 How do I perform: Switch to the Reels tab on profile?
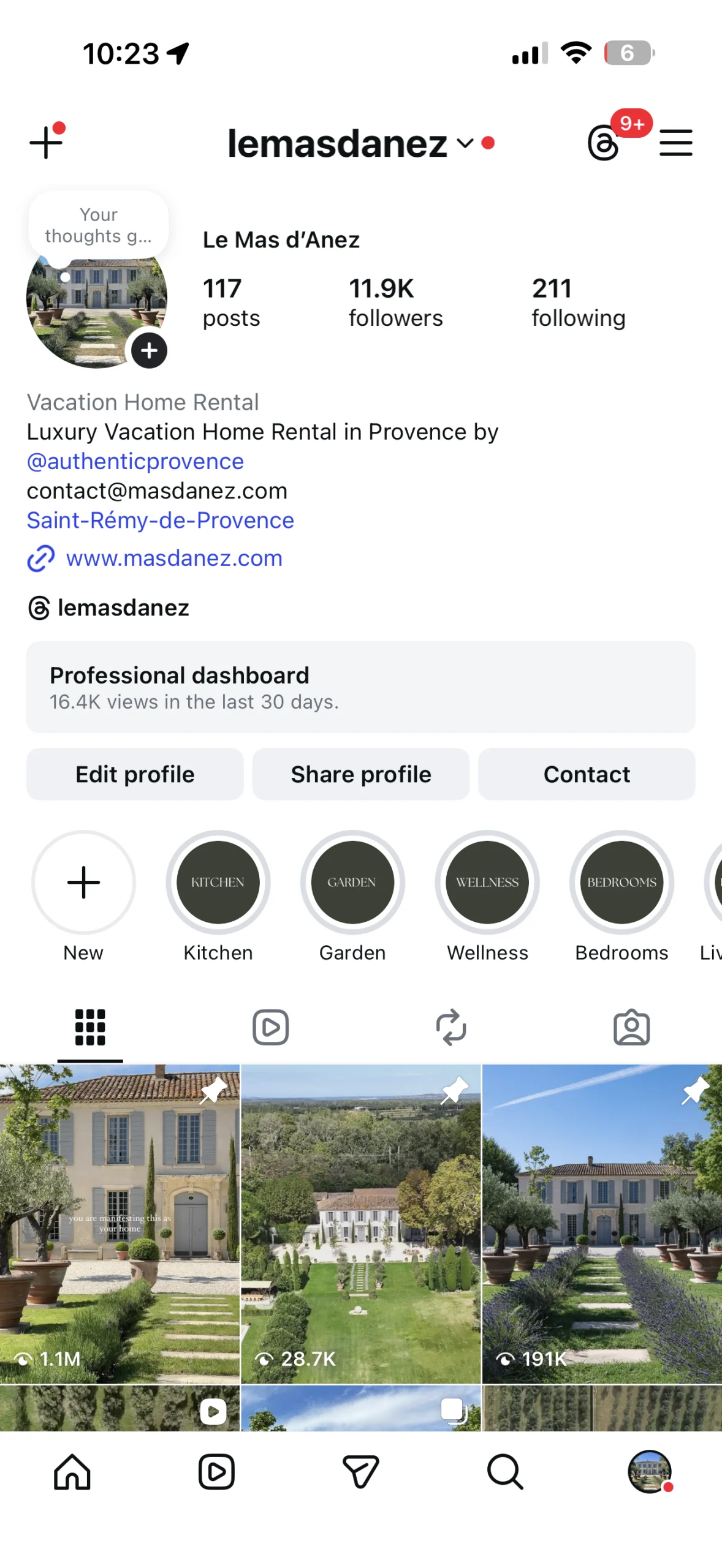(270, 1027)
